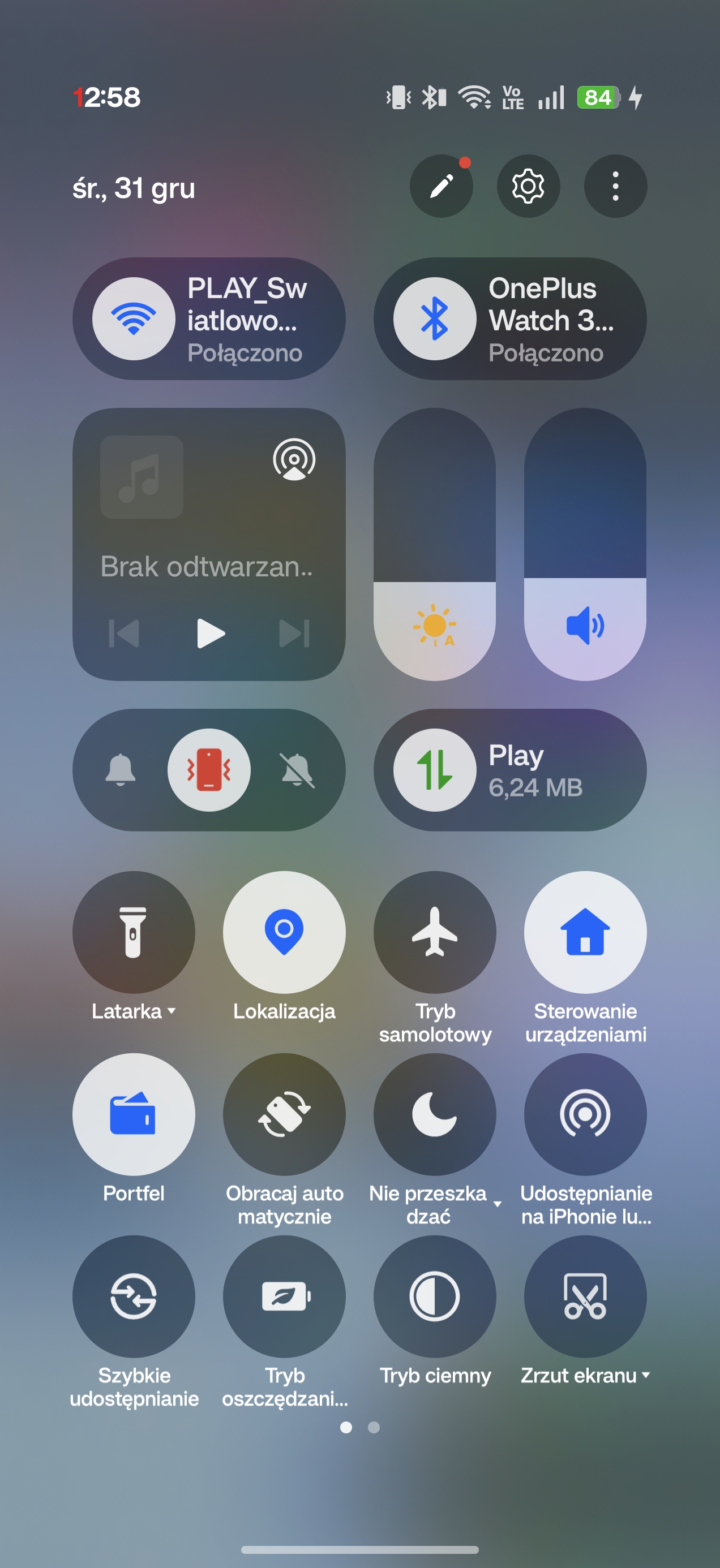The height and width of the screenshot is (1568, 720).
Task: Open the edit tiles pencil icon
Action: (441, 186)
